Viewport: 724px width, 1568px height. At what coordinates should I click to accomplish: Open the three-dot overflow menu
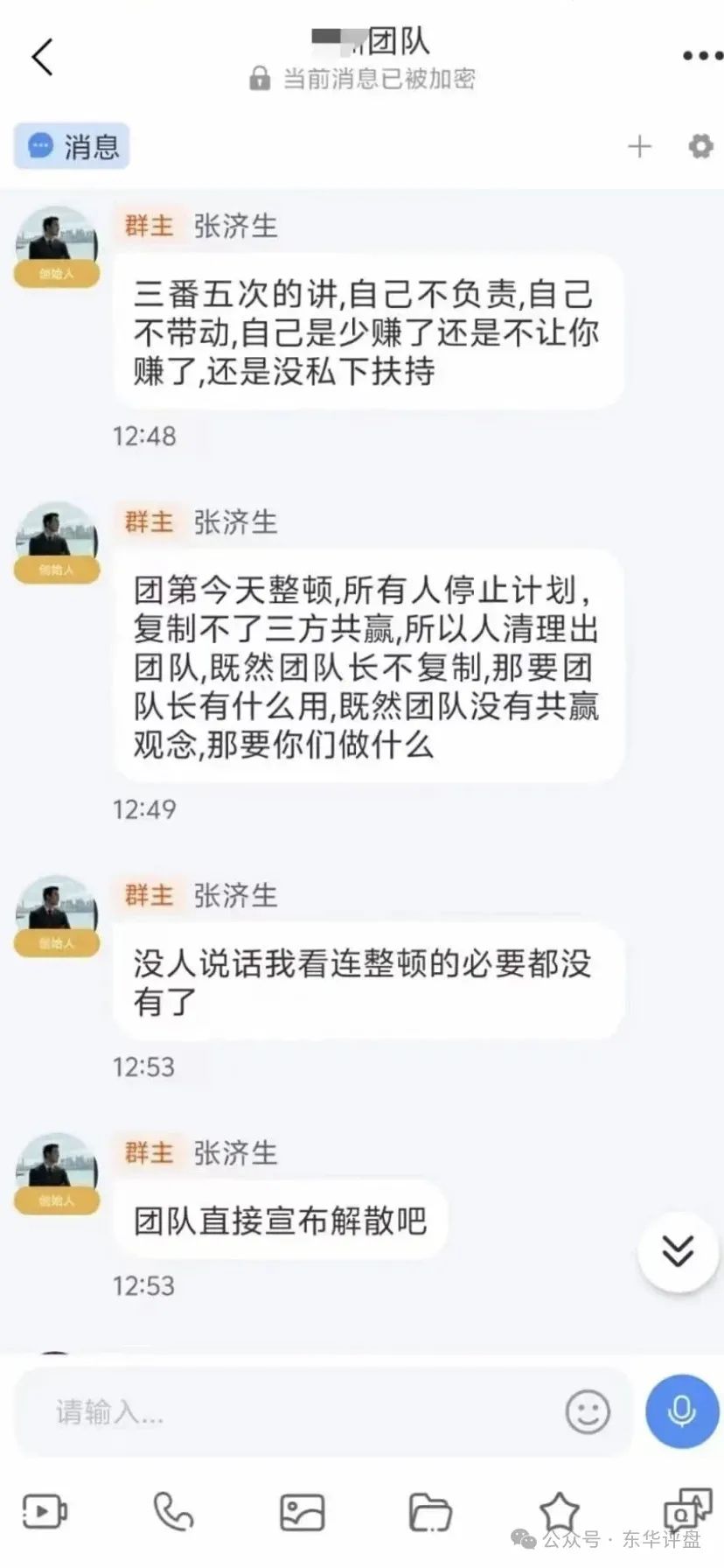(x=702, y=56)
